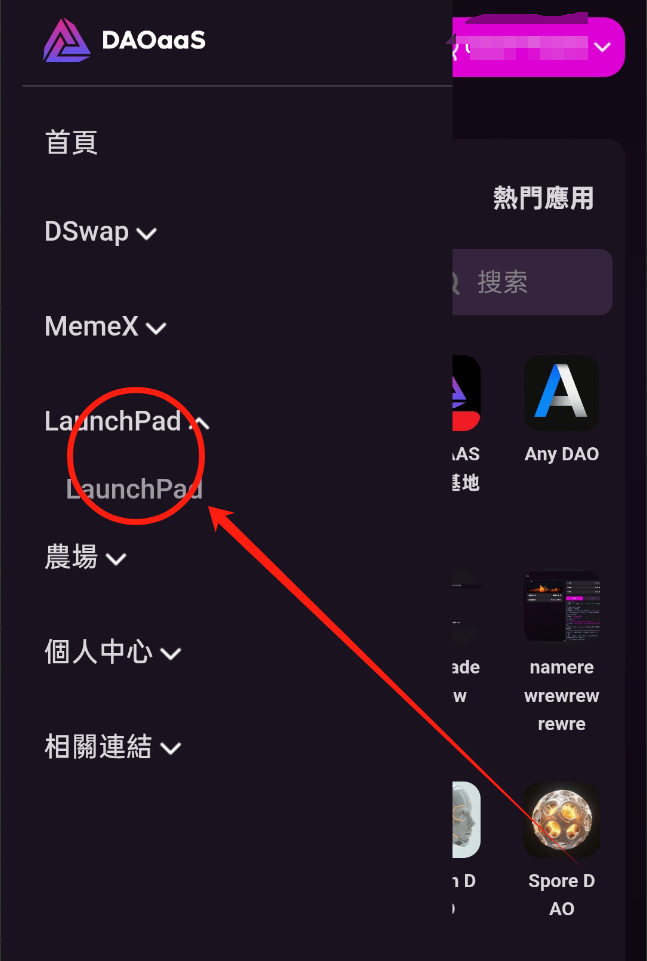
Task: Expand the DSwap menu section
Action: 100,233
